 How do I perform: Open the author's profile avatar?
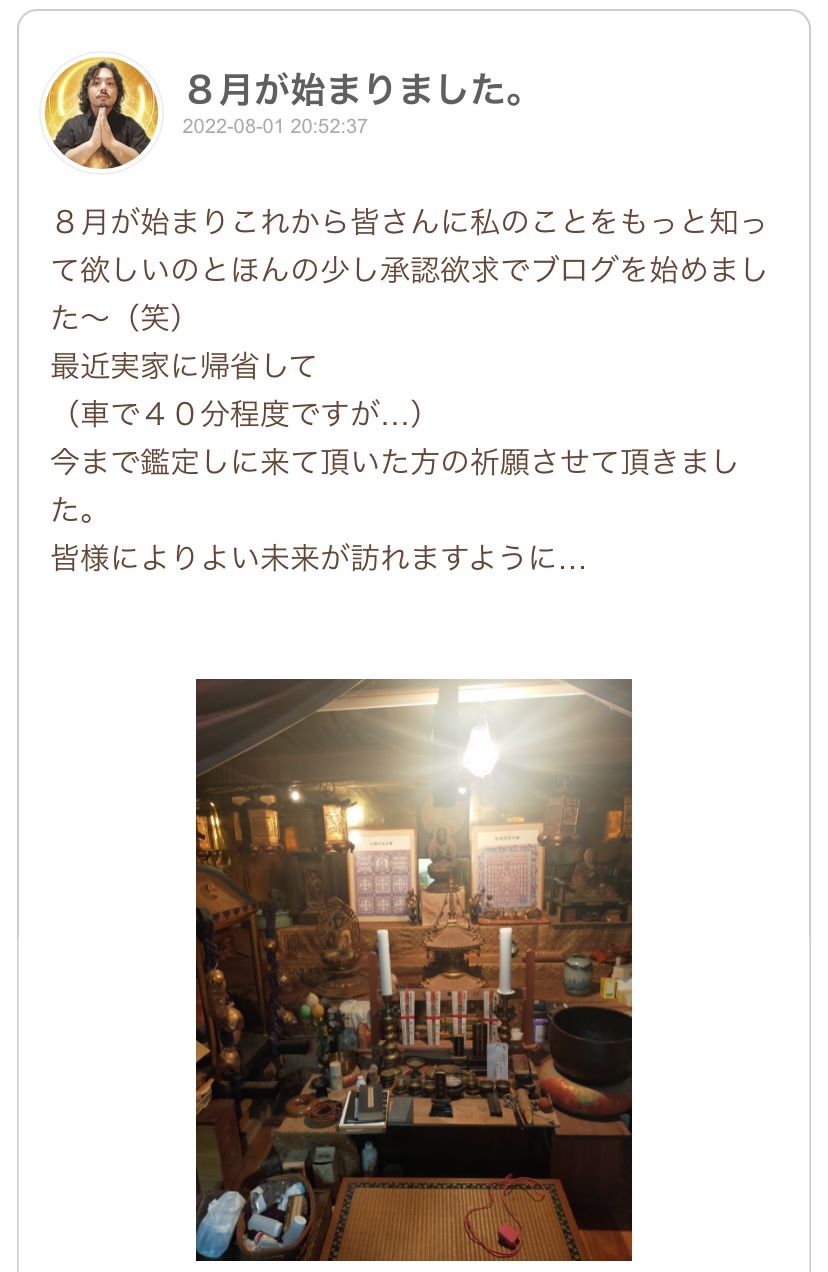click(x=101, y=112)
